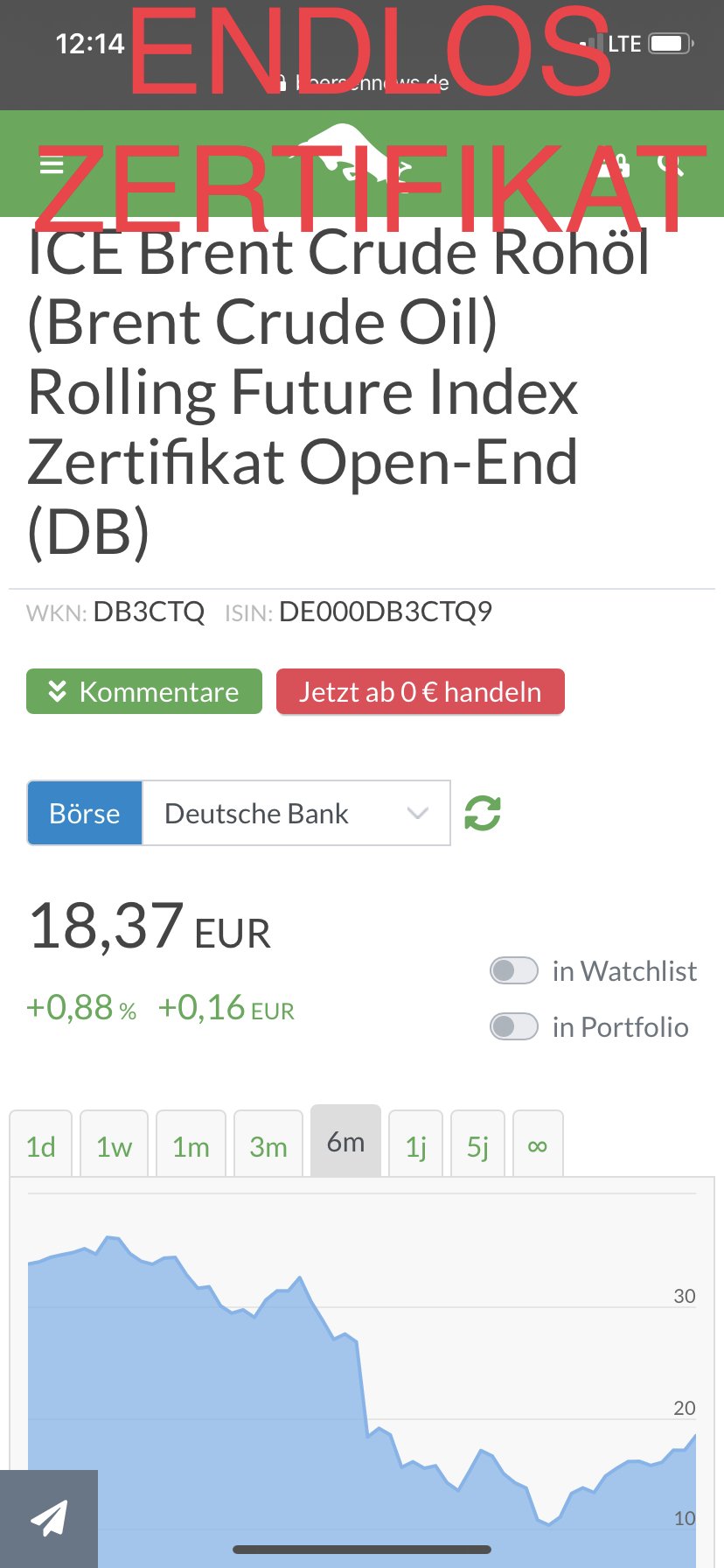Tap Jetzt ab 0 € handeln

click(421, 691)
